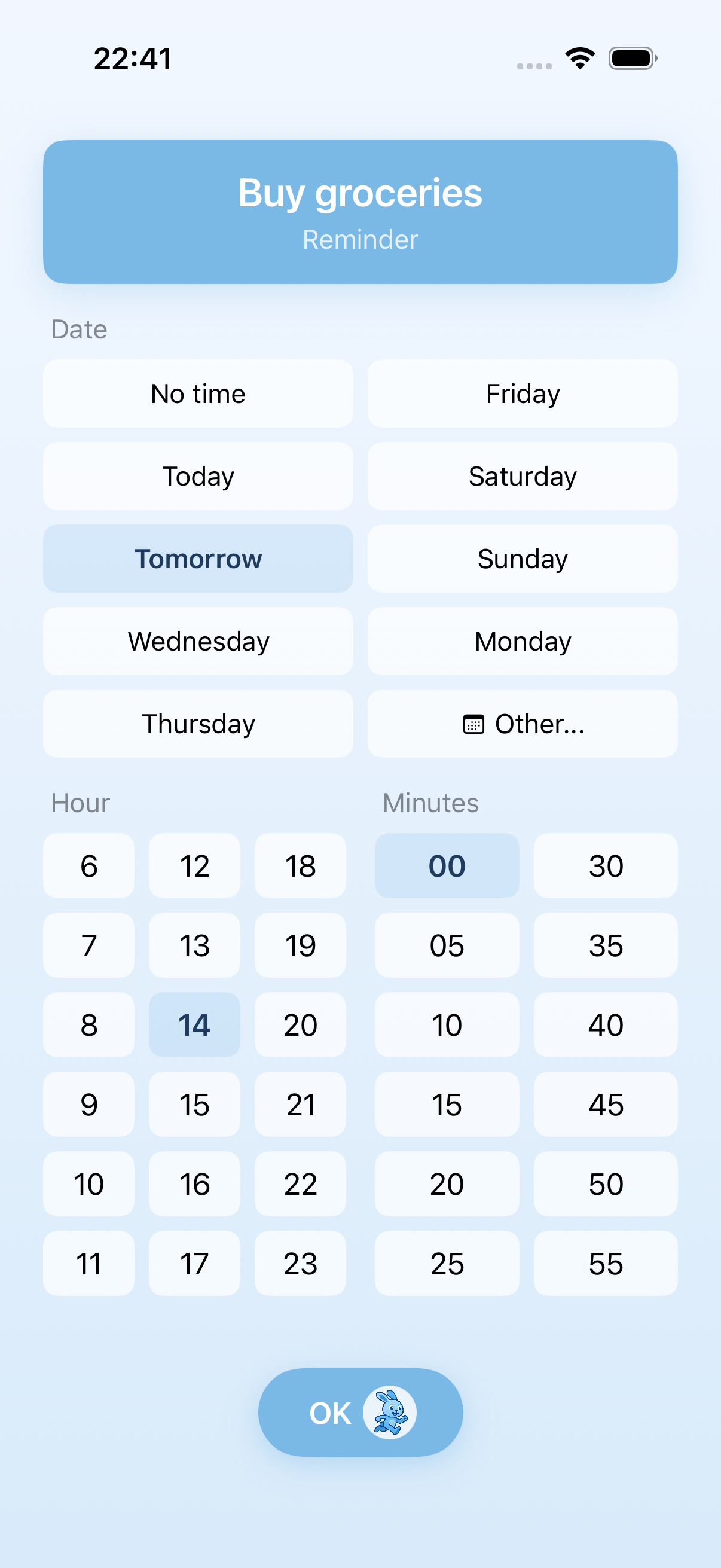721x1568 pixels.
Task: Set minutes to 30
Action: 605,865
